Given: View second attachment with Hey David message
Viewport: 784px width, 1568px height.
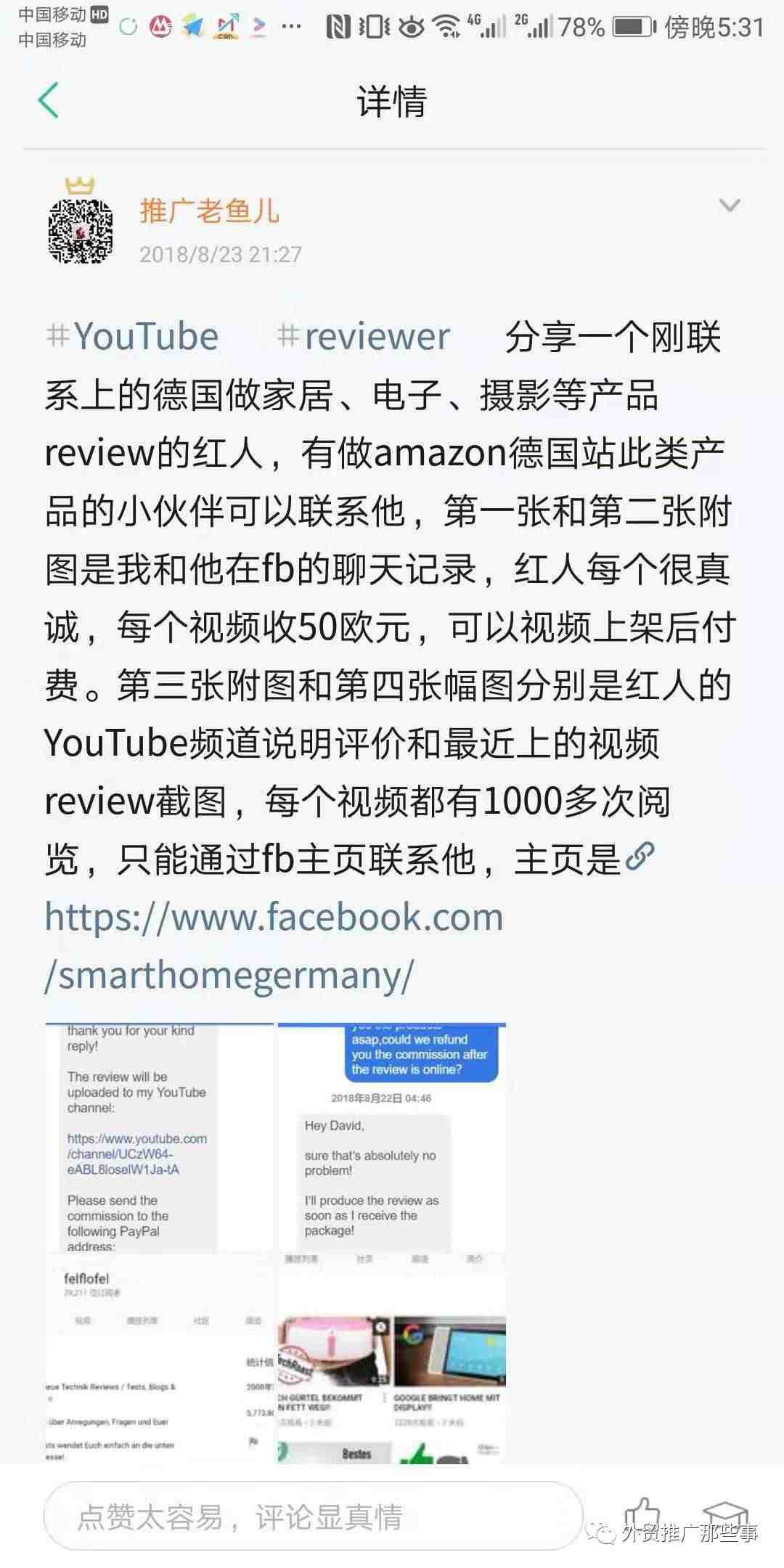Looking at the screenshot, I should point(391,1138).
